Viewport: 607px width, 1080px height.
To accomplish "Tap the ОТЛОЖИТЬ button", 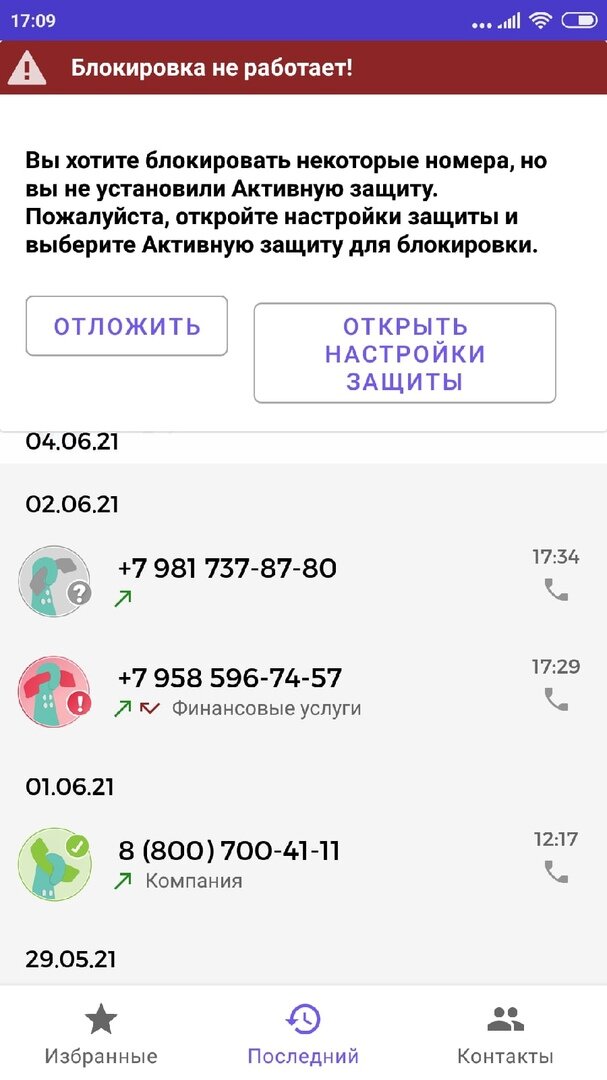I will point(127,326).
